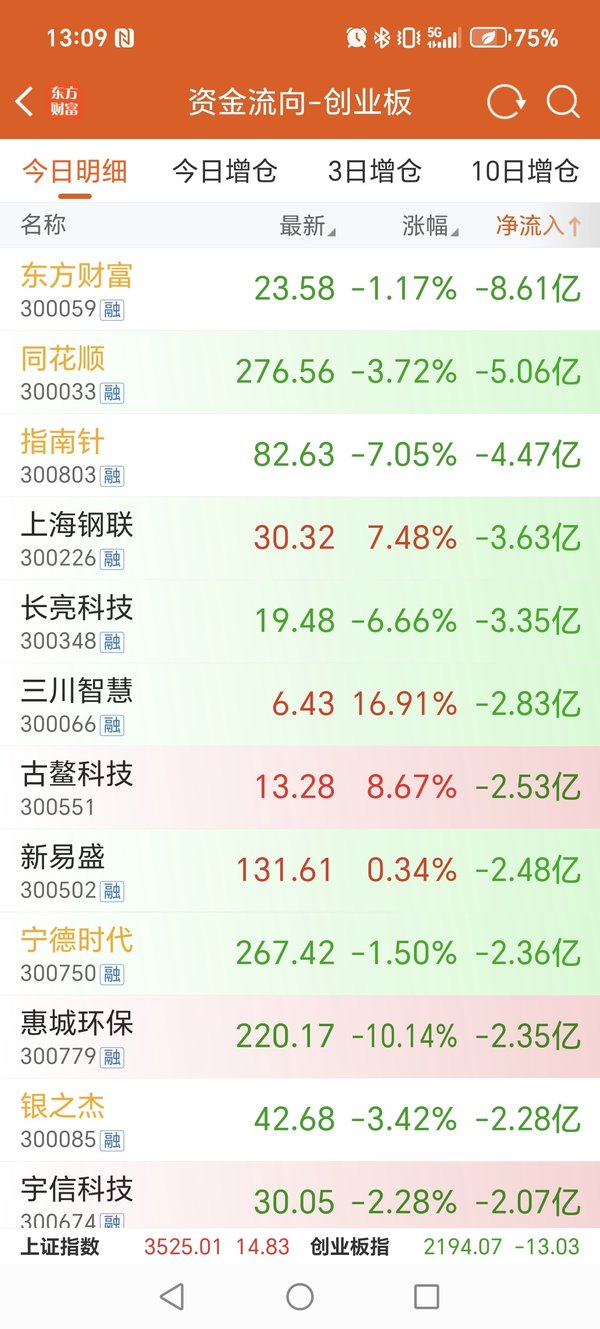
Task: Tap the system home button
Action: 300,1297
